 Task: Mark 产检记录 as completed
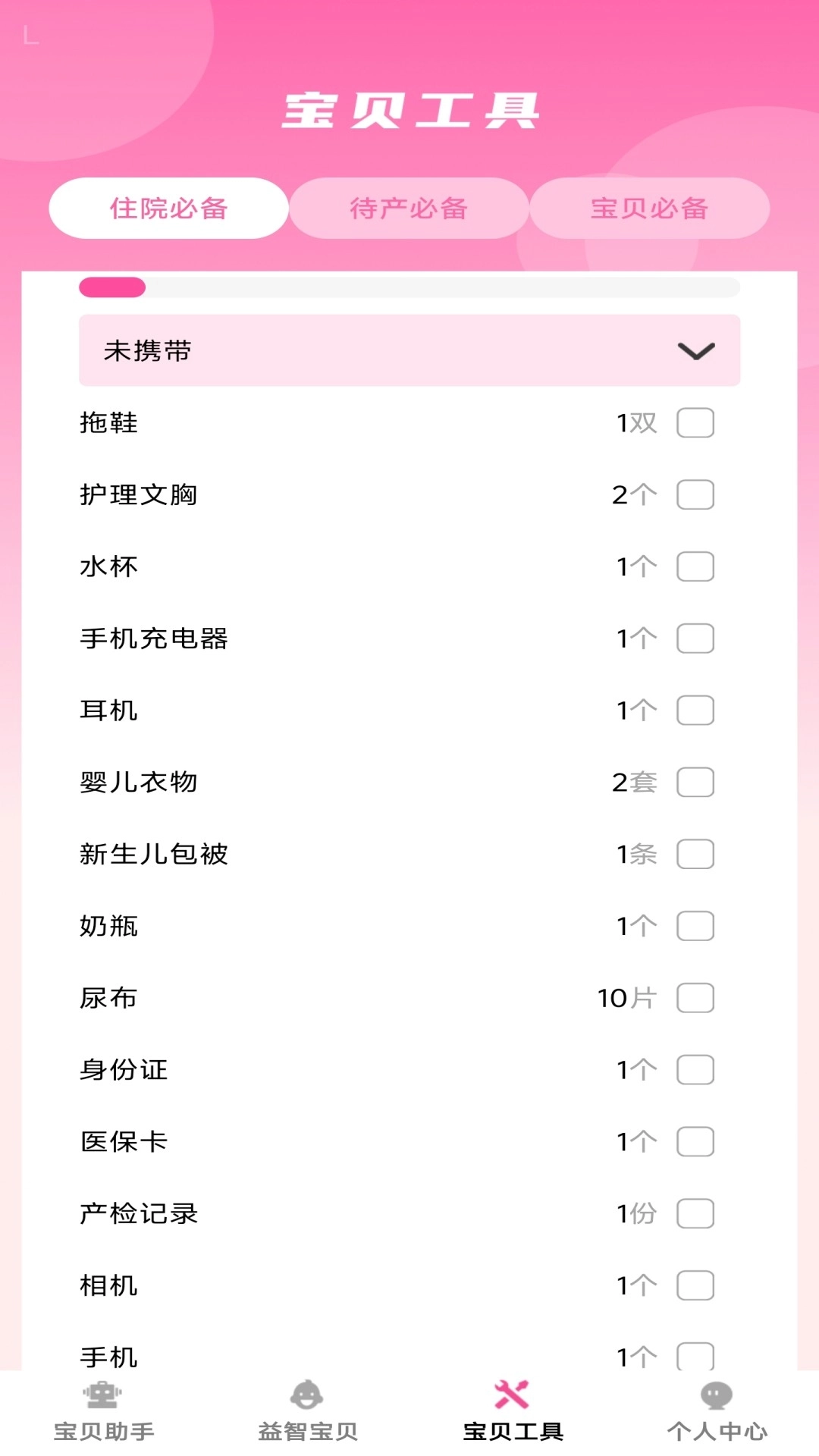click(695, 1213)
